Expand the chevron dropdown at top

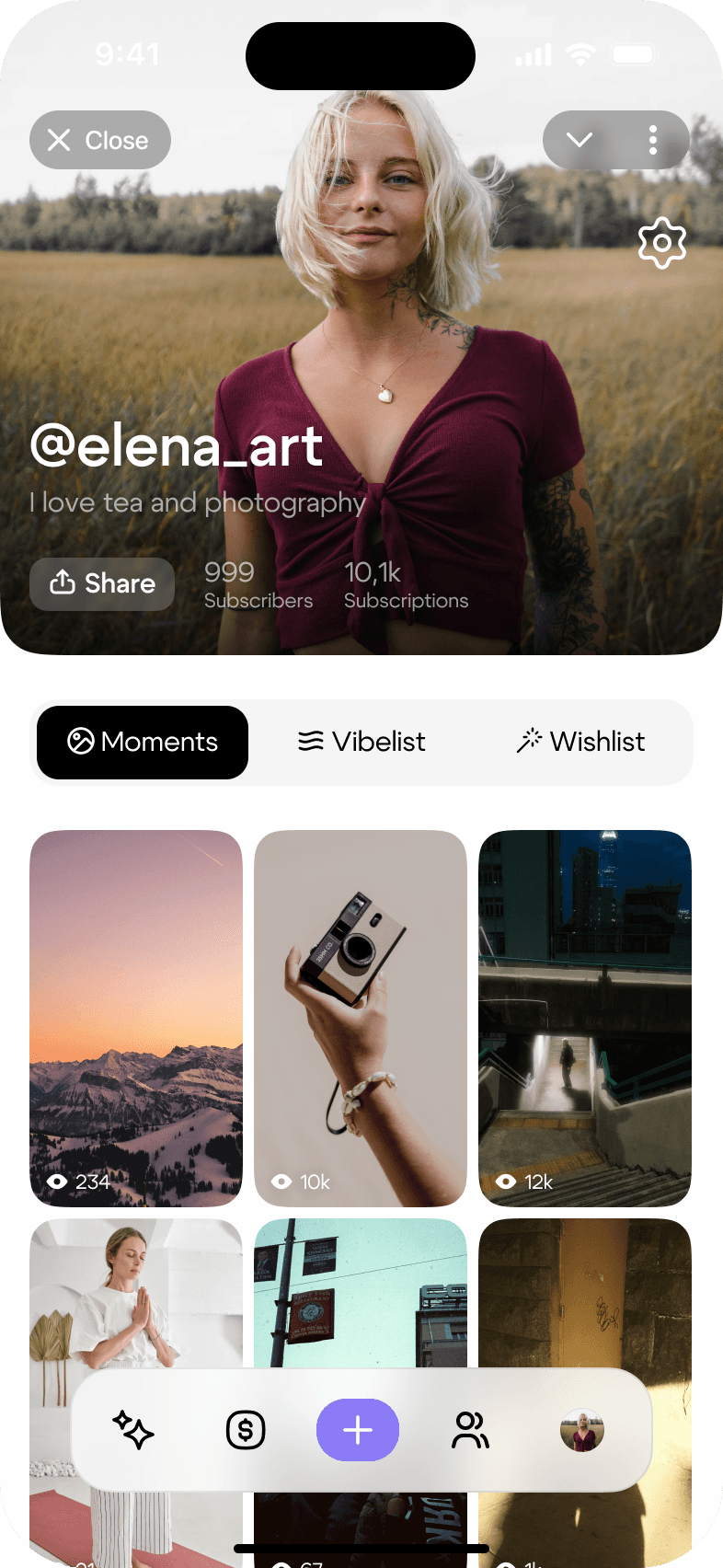coord(580,140)
